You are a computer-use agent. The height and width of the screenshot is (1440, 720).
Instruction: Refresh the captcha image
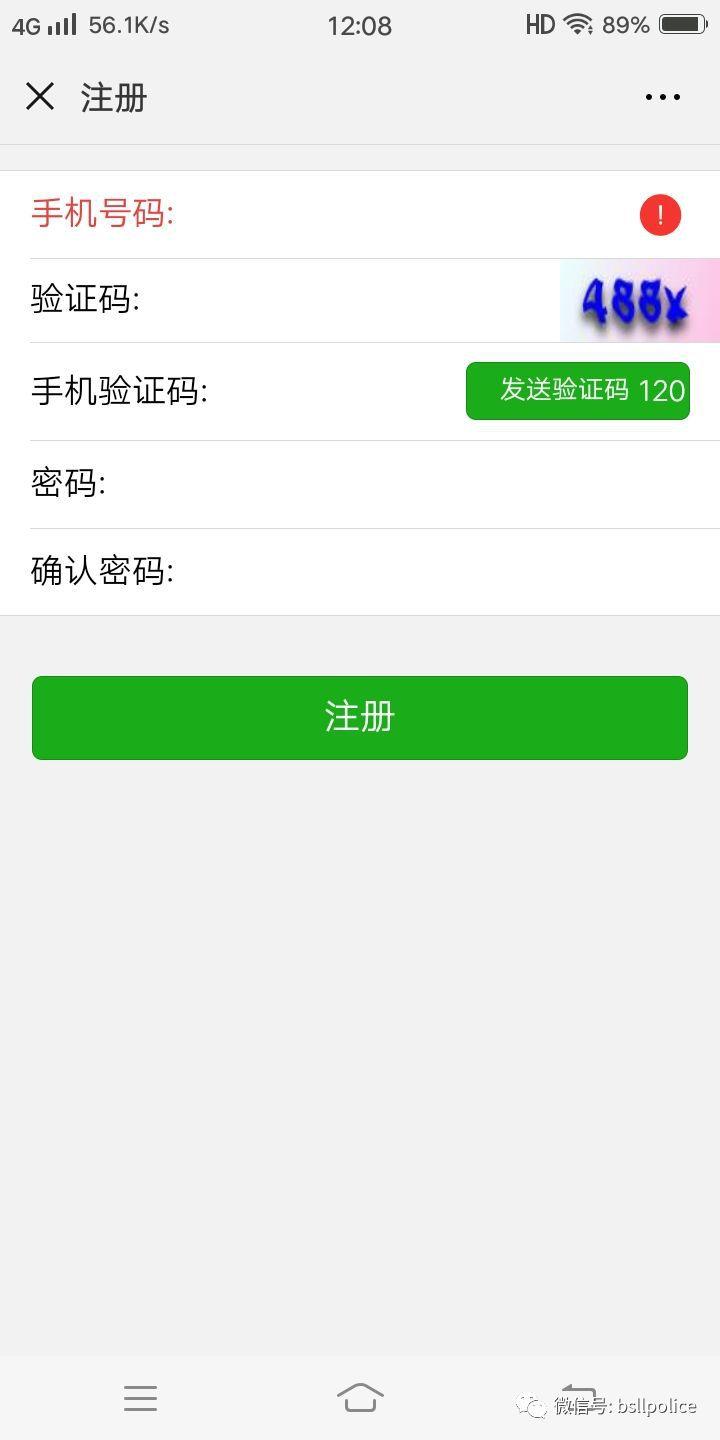click(639, 301)
